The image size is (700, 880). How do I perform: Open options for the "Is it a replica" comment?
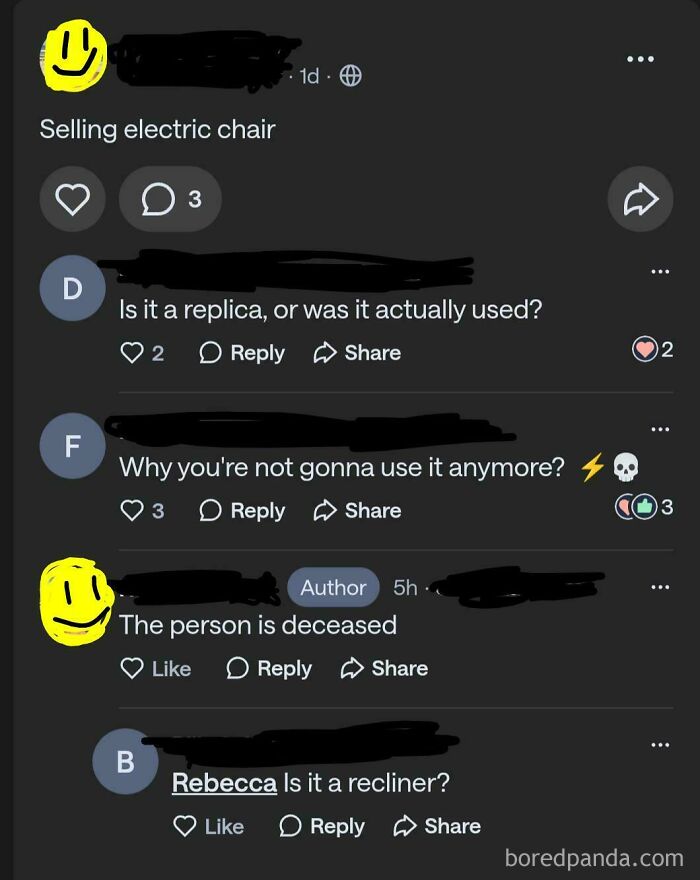coord(659,271)
